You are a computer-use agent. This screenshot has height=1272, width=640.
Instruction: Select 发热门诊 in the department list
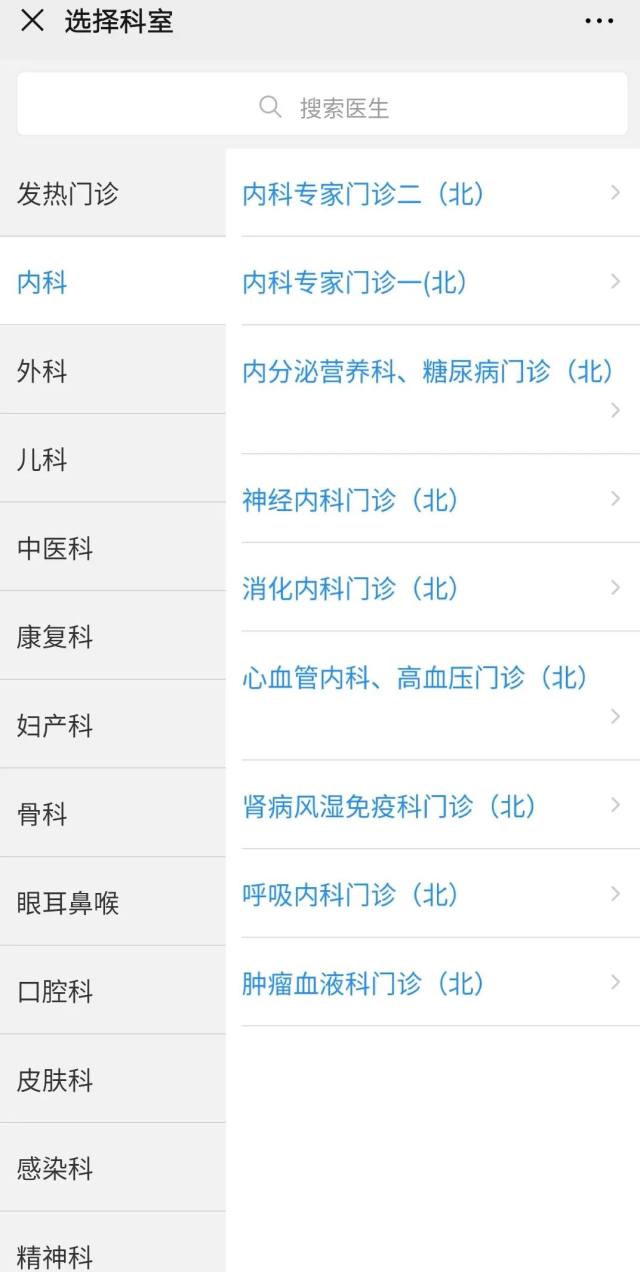(113, 193)
